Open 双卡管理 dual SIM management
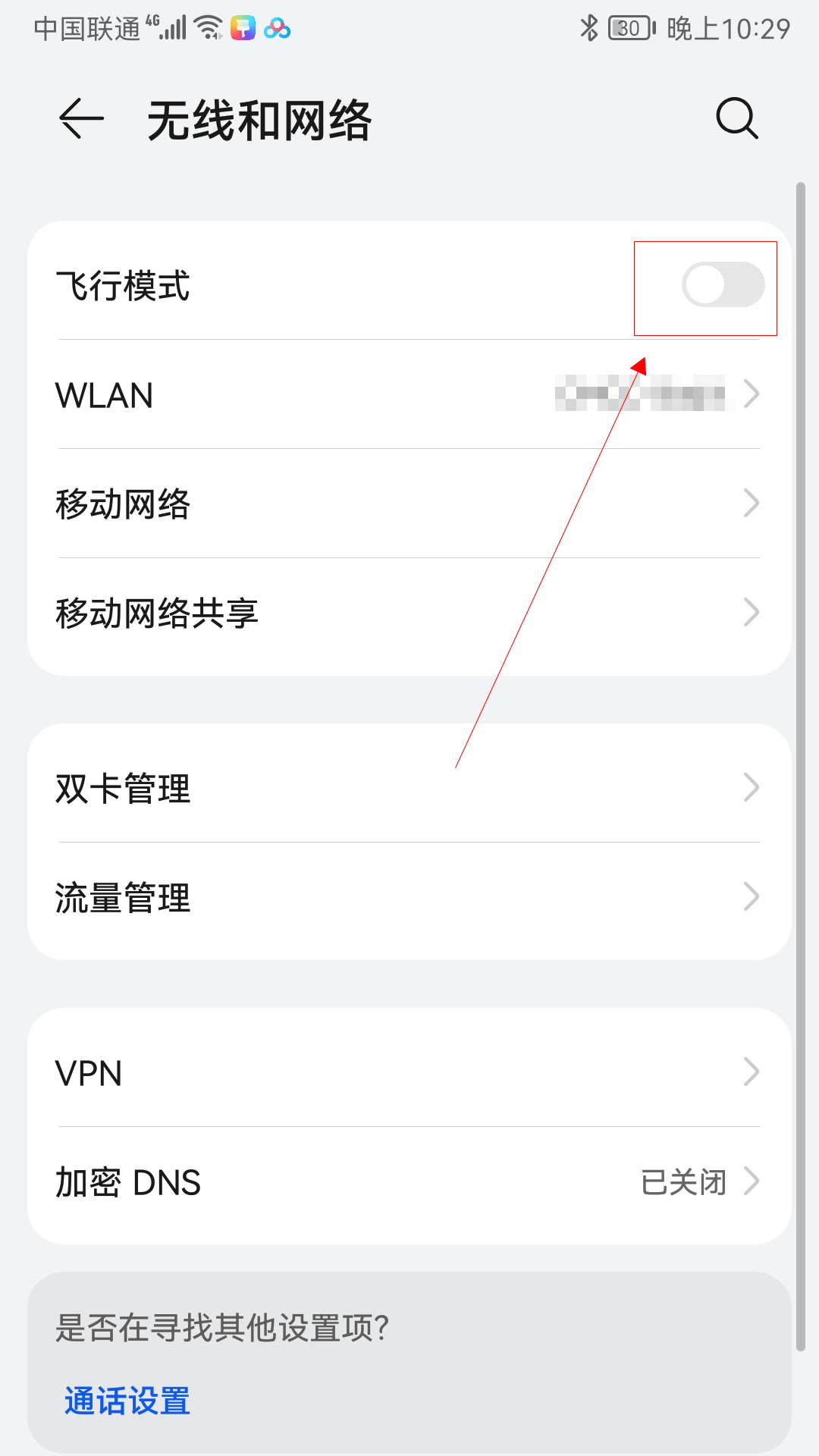819x1456 pixels. pos(409,788)
